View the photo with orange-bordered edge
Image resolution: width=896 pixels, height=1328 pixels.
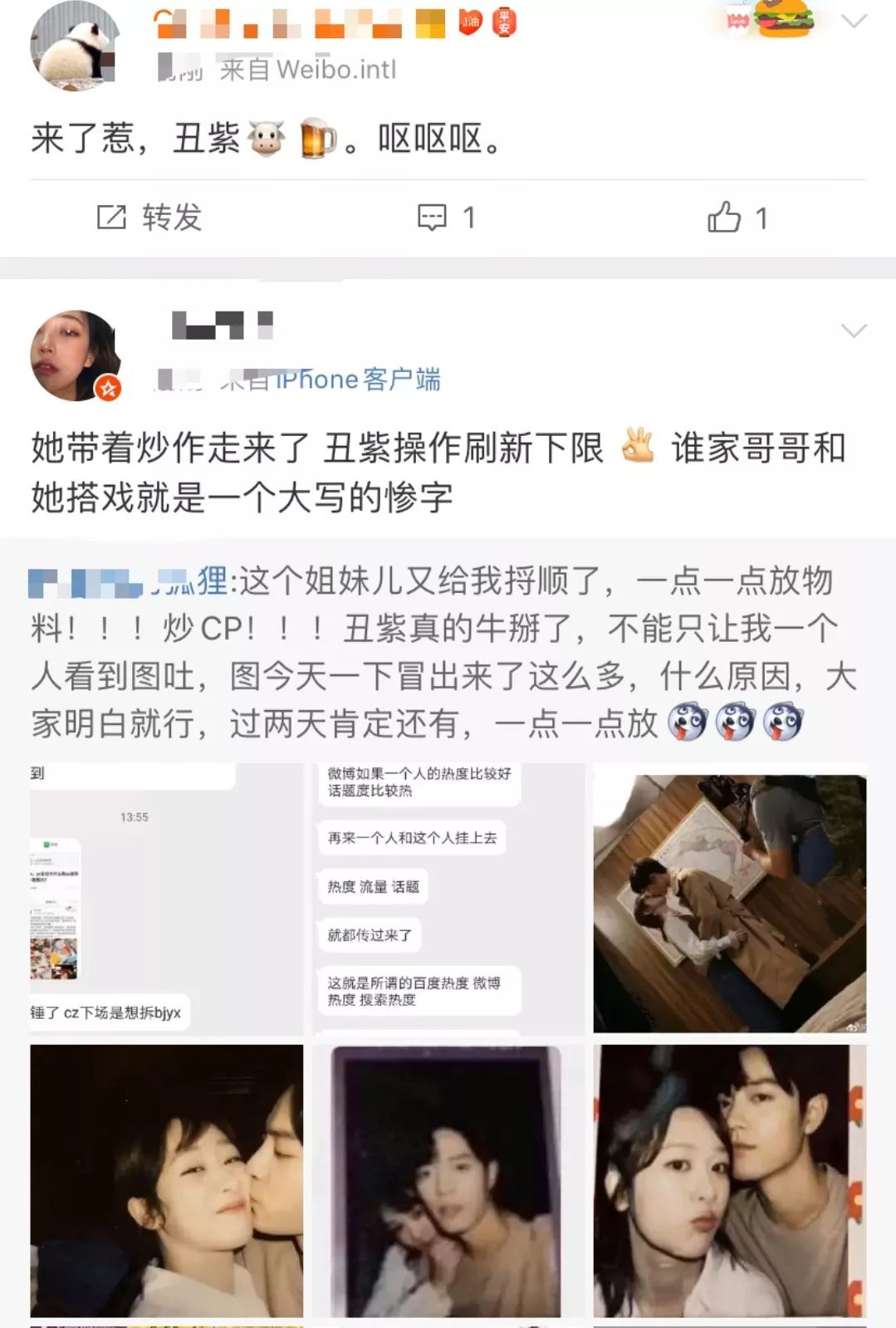[729, 1180]
